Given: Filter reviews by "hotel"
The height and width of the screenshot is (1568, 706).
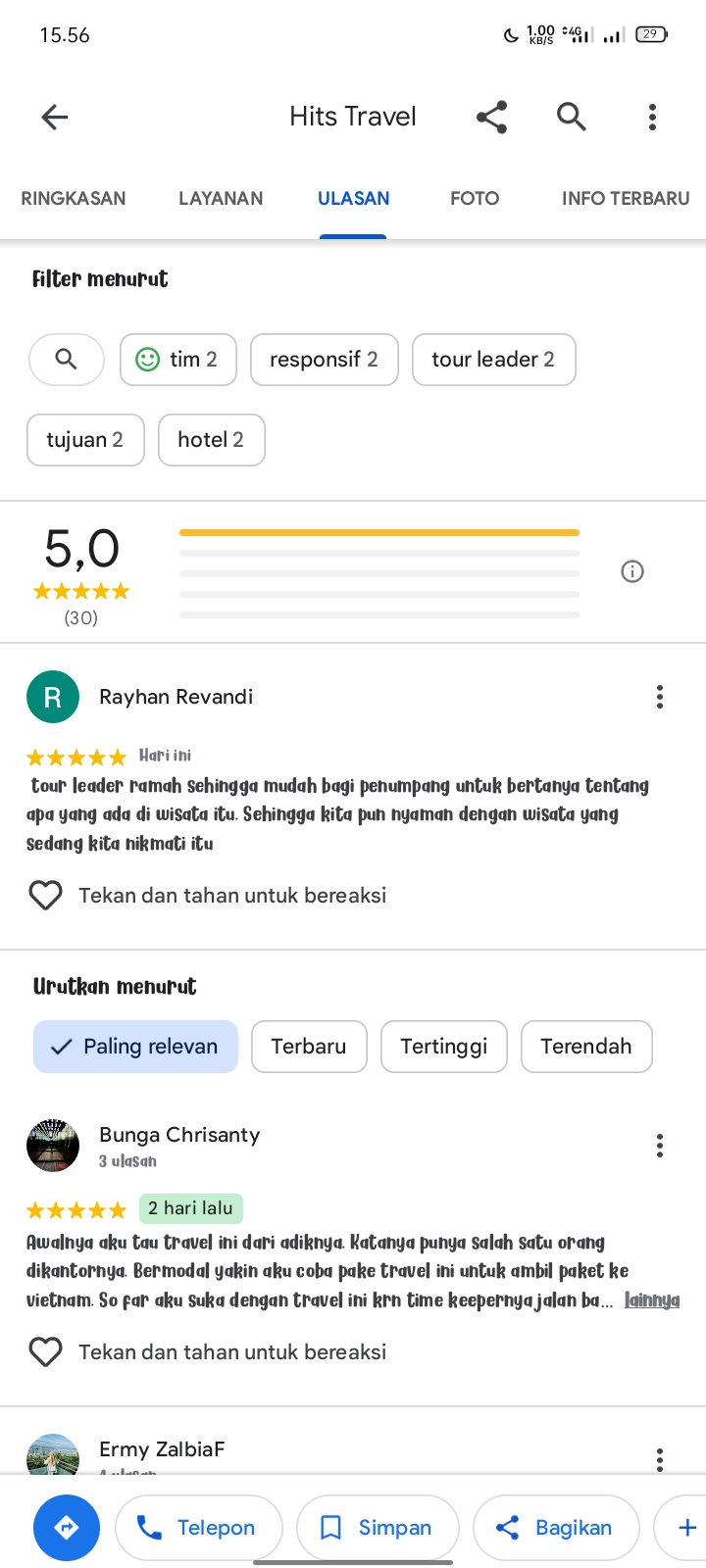Looking at the screenshot, I should coord(211,440).
